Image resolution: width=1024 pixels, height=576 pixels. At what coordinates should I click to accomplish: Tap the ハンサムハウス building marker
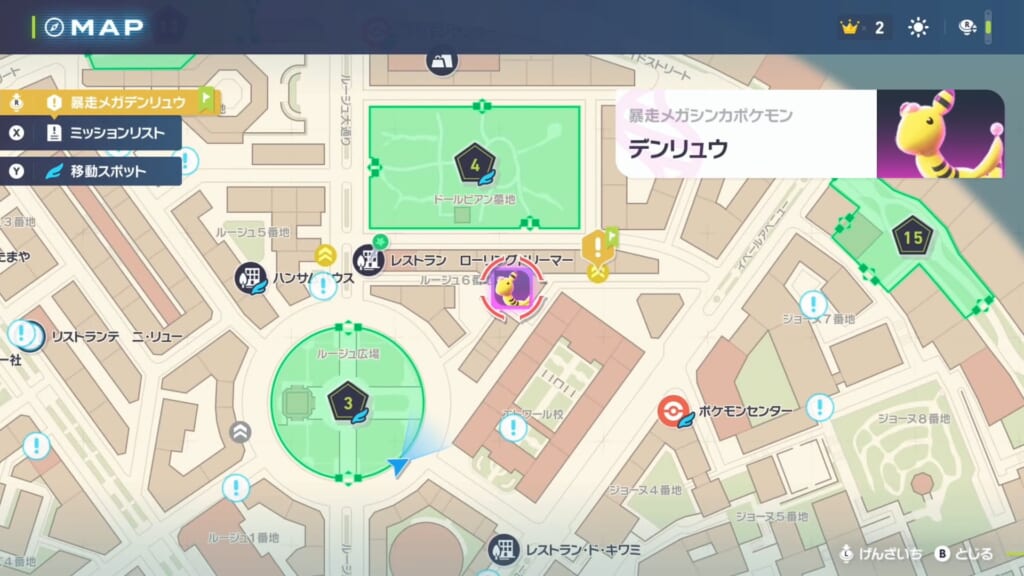[x=250, y=279]
